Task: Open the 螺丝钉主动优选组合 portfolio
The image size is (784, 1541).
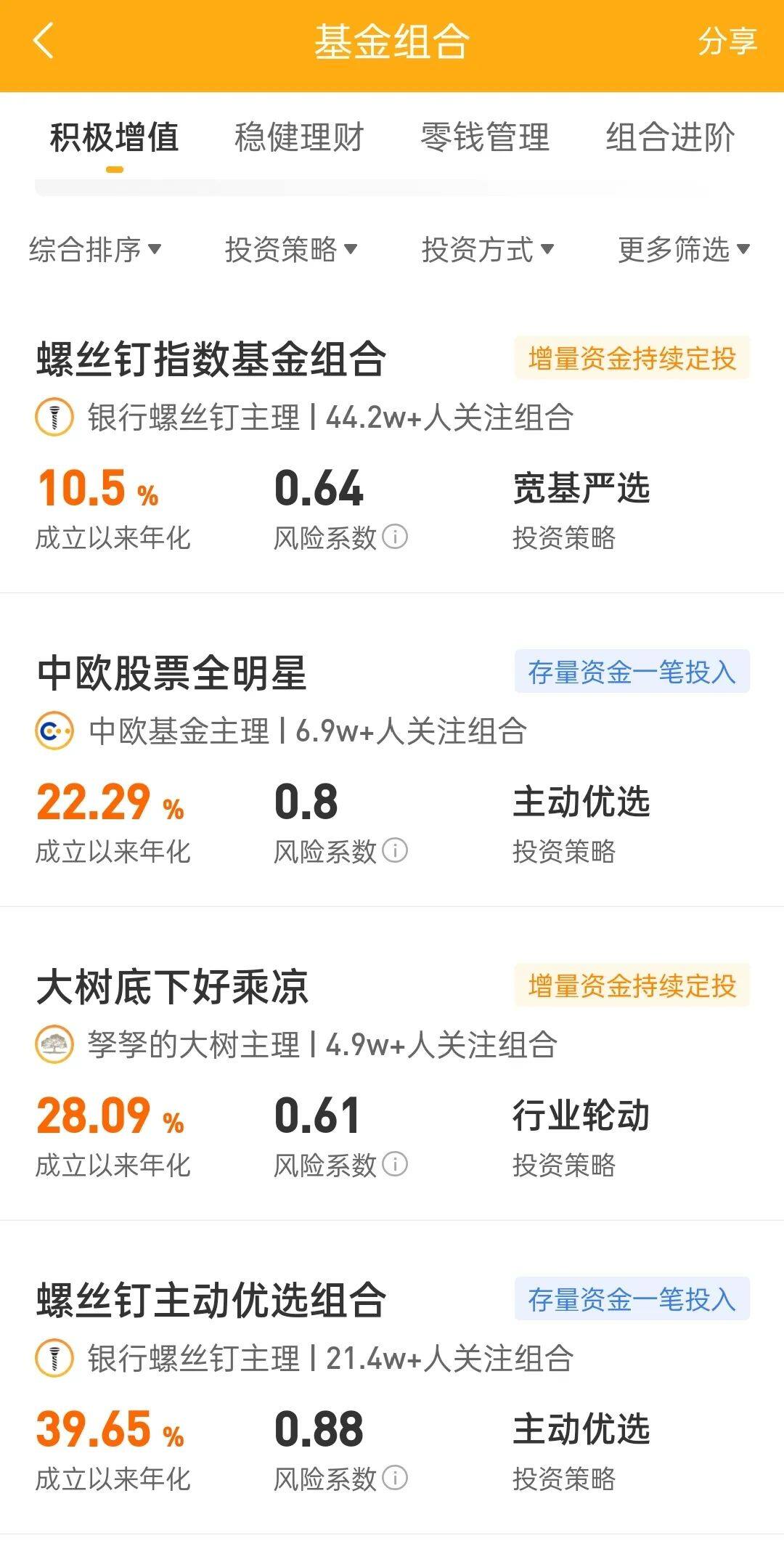Action: pyautogui.click(x=211, y=1300)
